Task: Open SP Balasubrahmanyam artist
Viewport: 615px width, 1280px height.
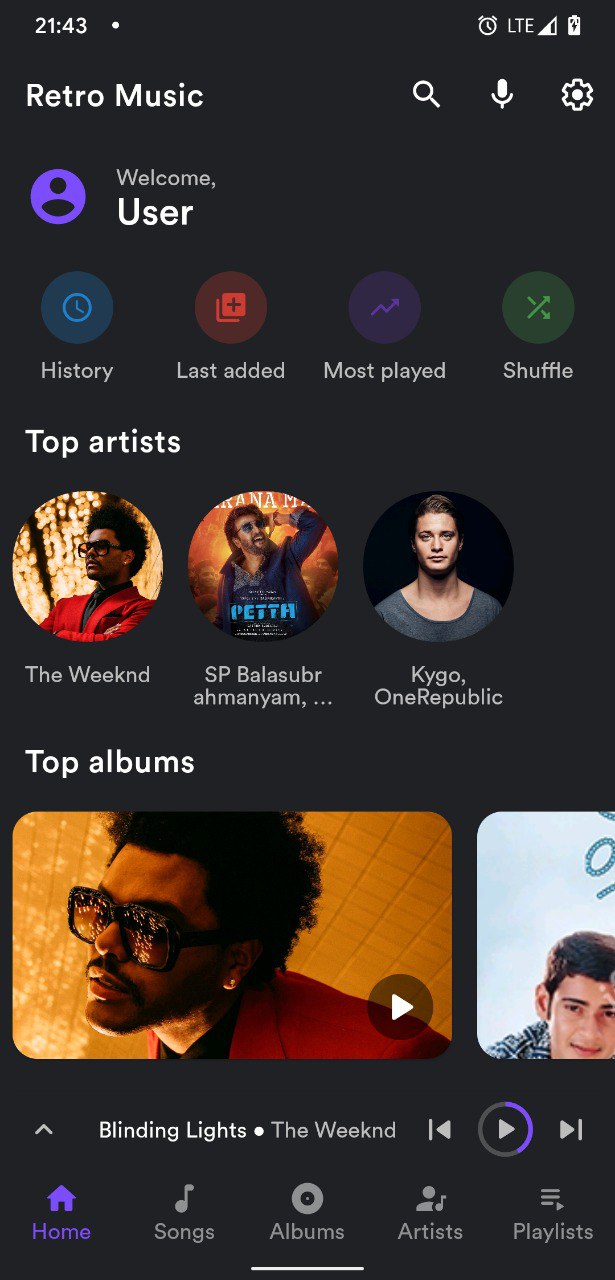Action: pyautogui.click(x=263, y=566)
